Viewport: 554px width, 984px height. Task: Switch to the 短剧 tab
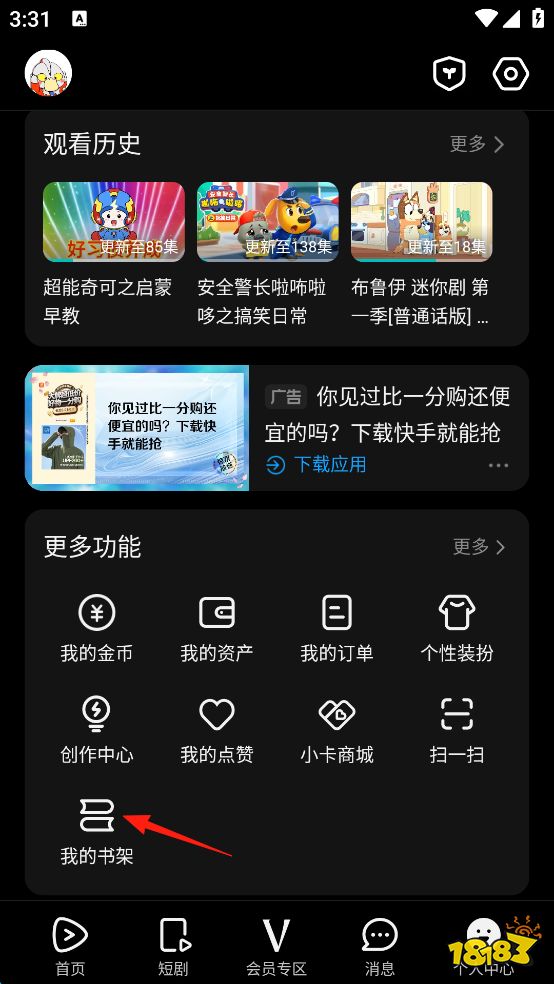click(x=173, y=946)
